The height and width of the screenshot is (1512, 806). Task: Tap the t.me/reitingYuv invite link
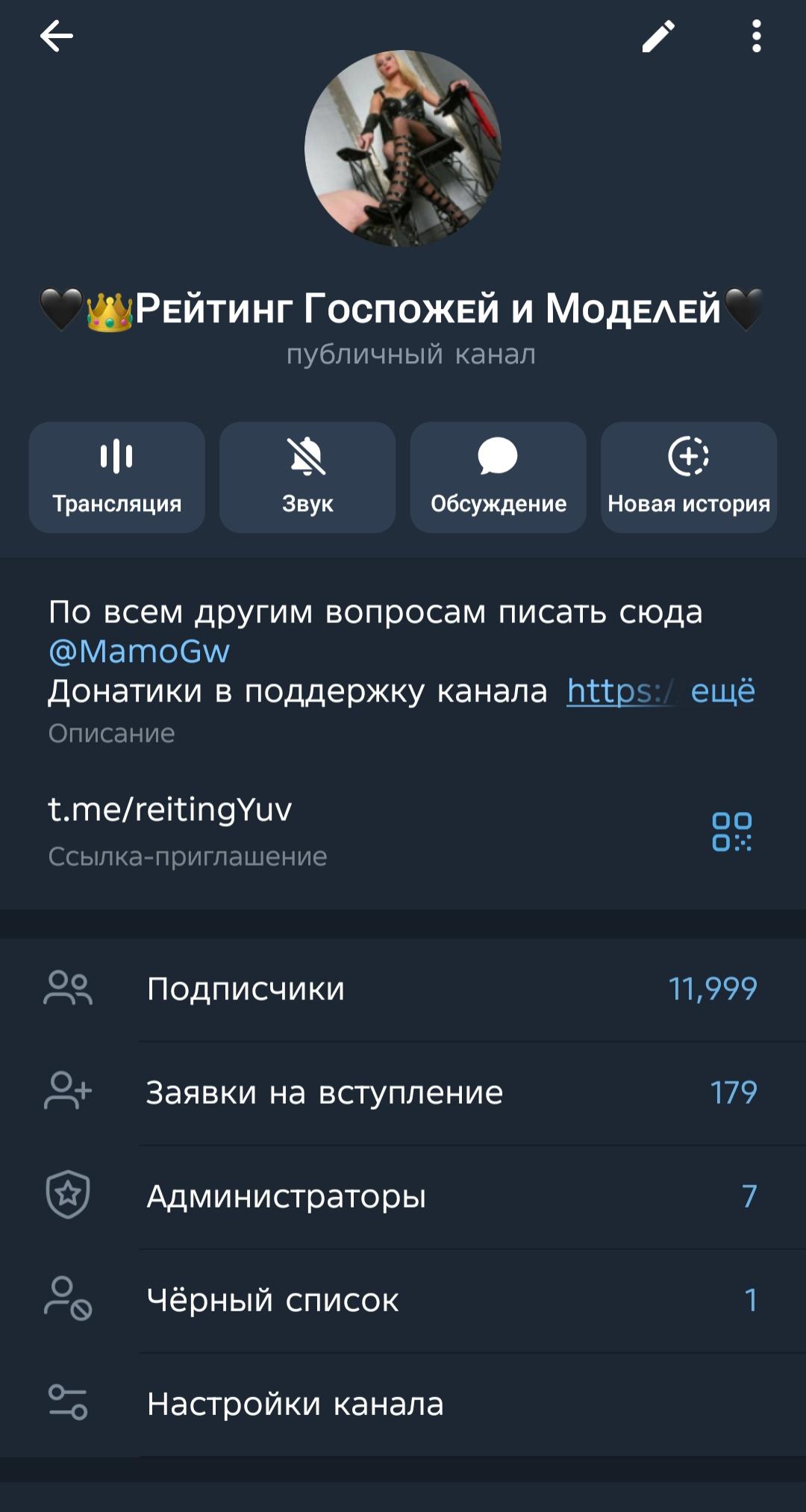(x=170, y=810)
